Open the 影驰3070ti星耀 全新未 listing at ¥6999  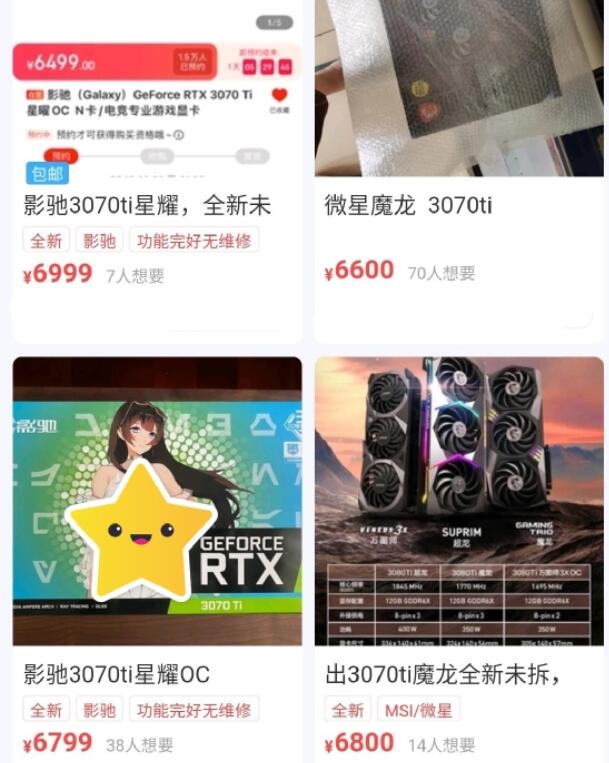[x=147, y=206]
